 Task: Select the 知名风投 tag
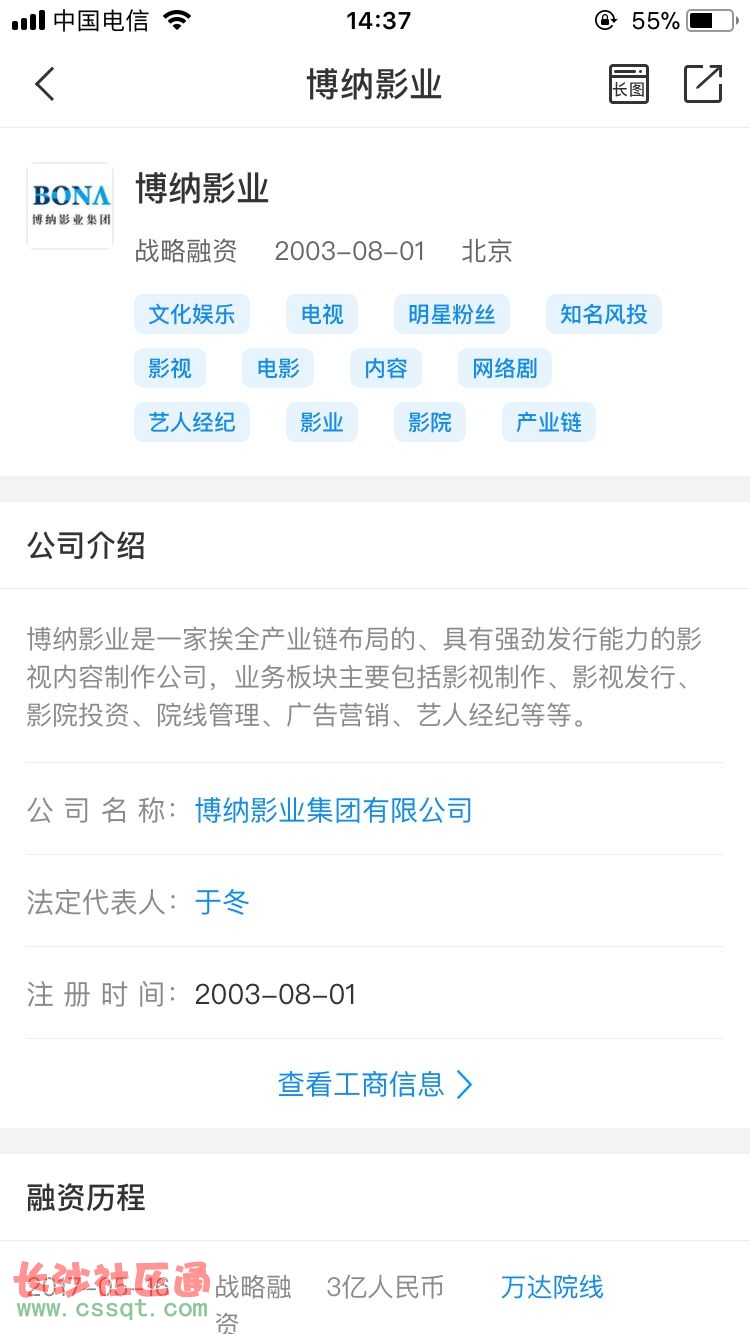click(x=604, y=315)
